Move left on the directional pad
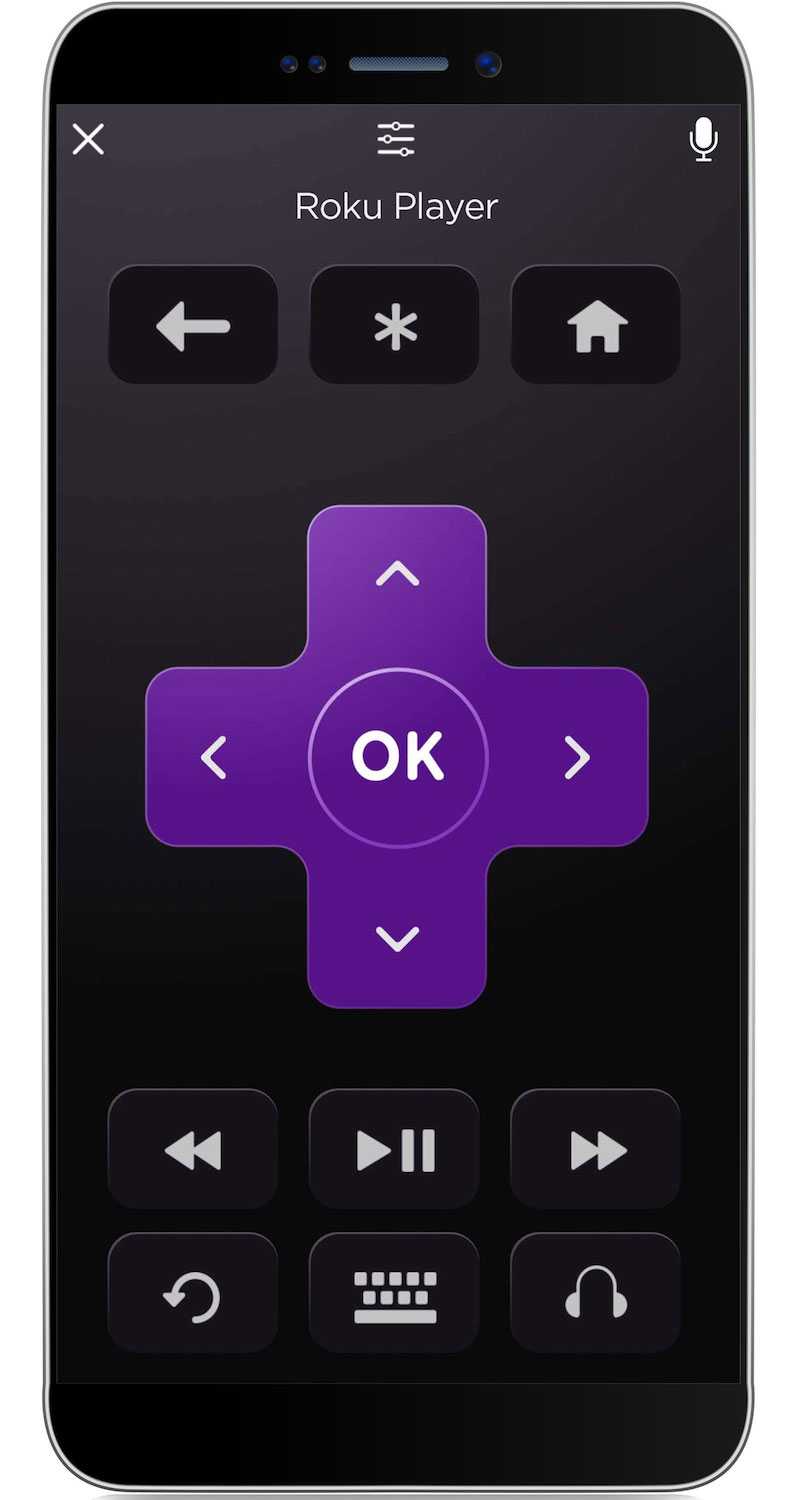800x1500 pixels. [214, 757]
